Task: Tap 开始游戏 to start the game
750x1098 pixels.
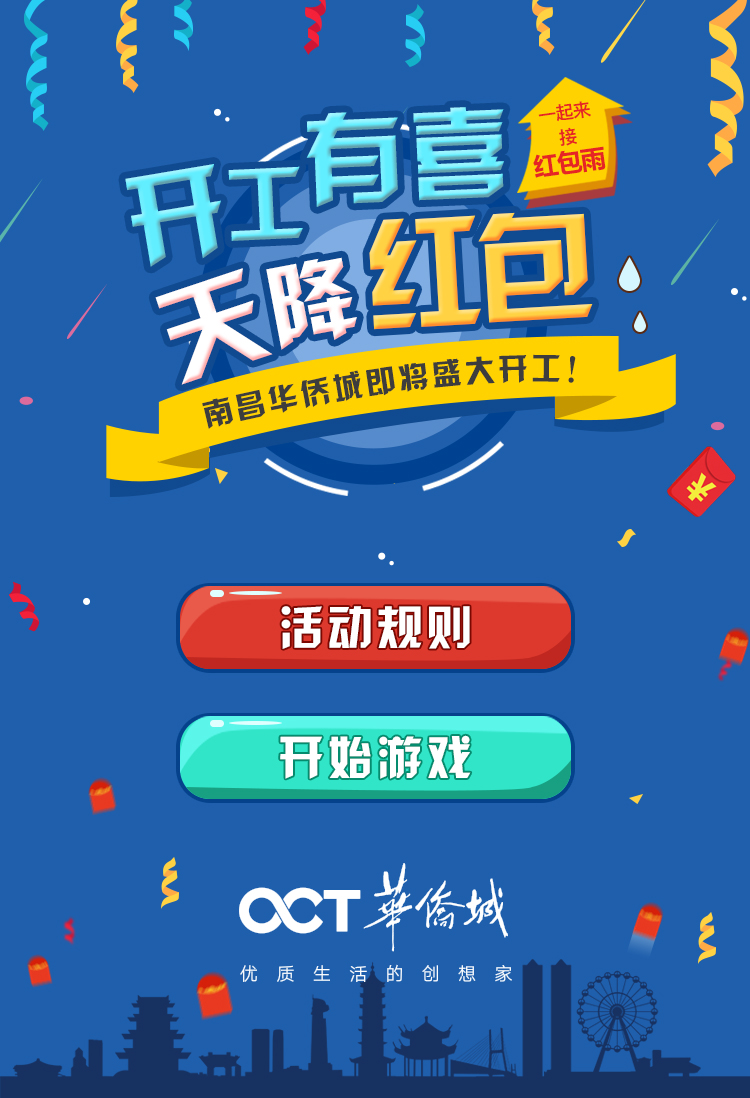Action: pos(375,758)
